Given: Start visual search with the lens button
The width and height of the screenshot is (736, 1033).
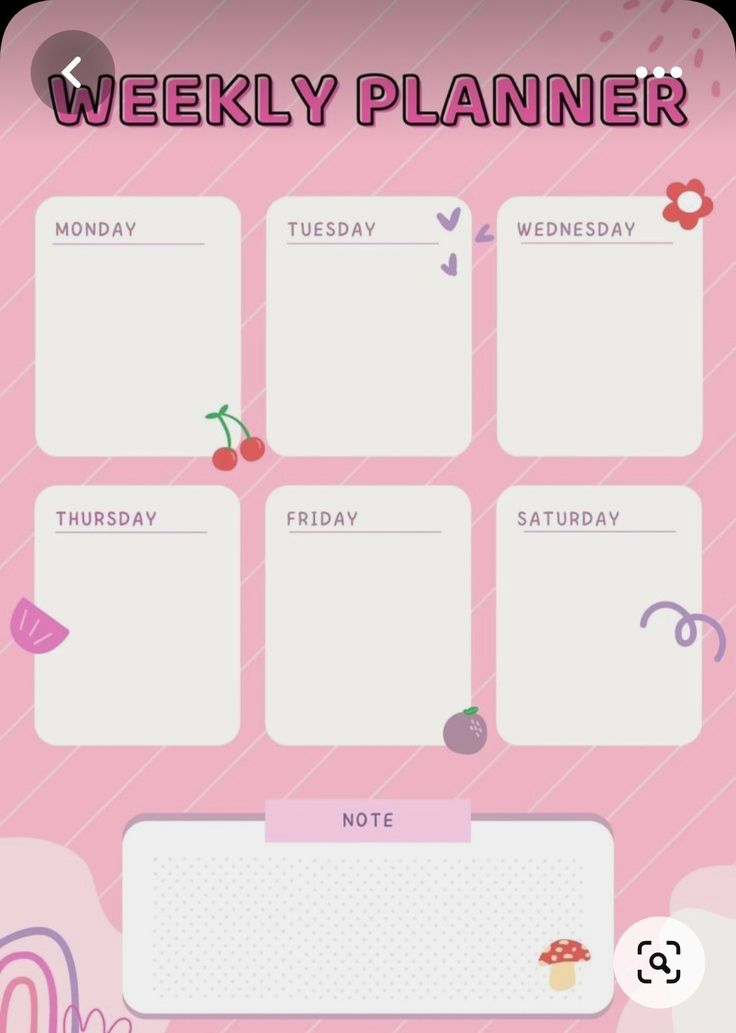Looking at the screenshot, I should click(659, 962).
